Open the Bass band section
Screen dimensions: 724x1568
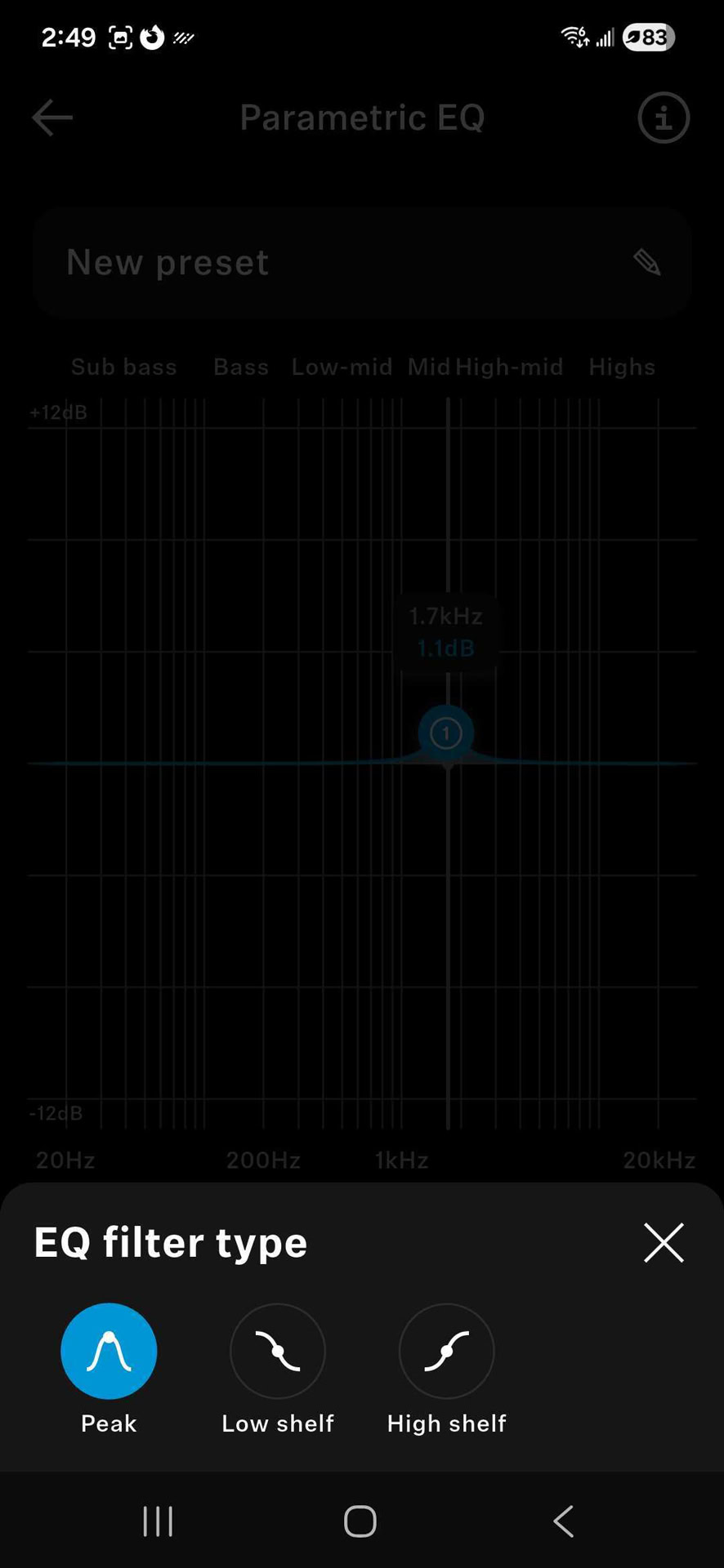tap(240, 367)
